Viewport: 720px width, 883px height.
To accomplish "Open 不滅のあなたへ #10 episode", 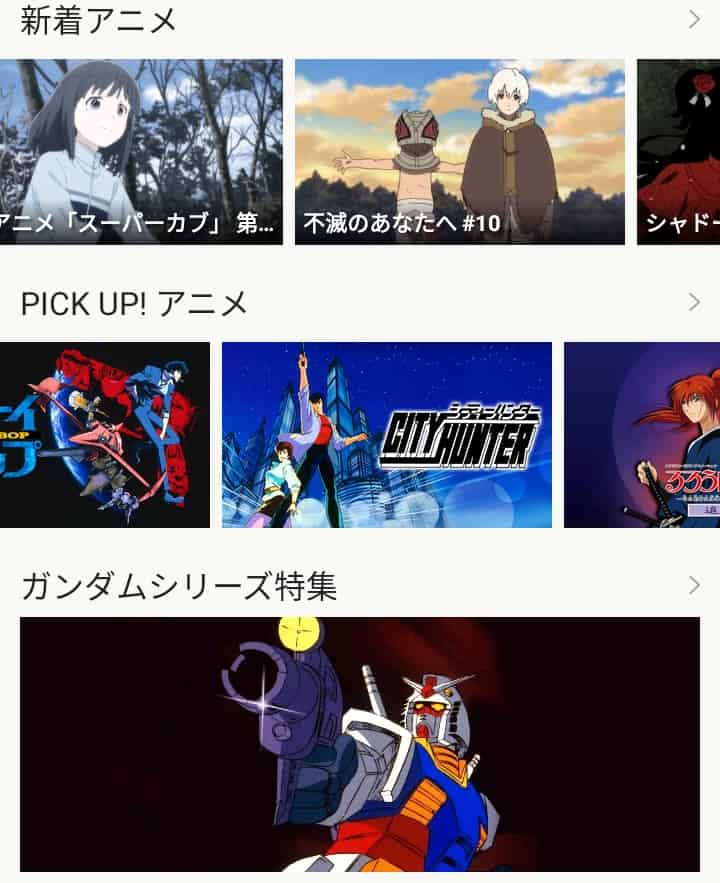I will point(459,150).
